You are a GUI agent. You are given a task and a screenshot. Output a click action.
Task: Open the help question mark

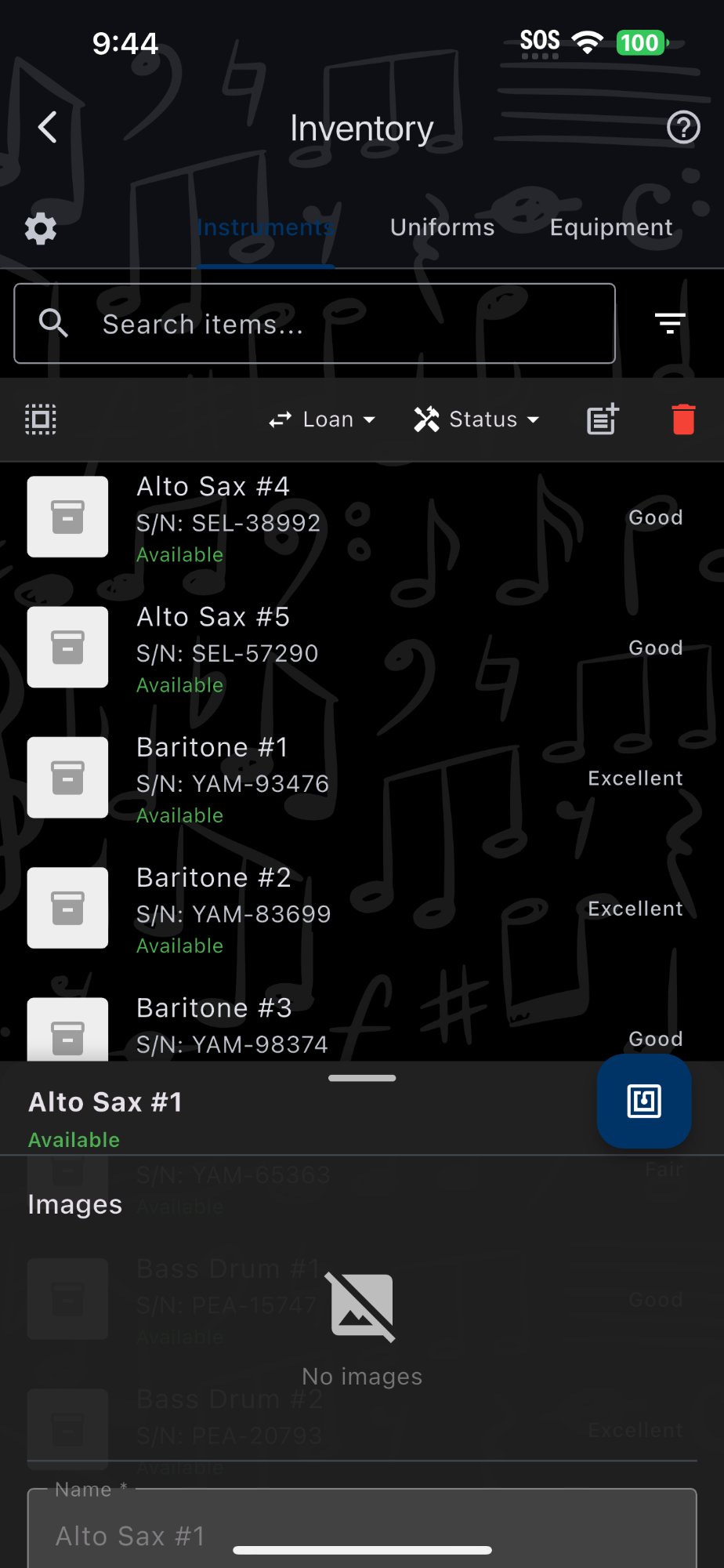click(682, 127)
